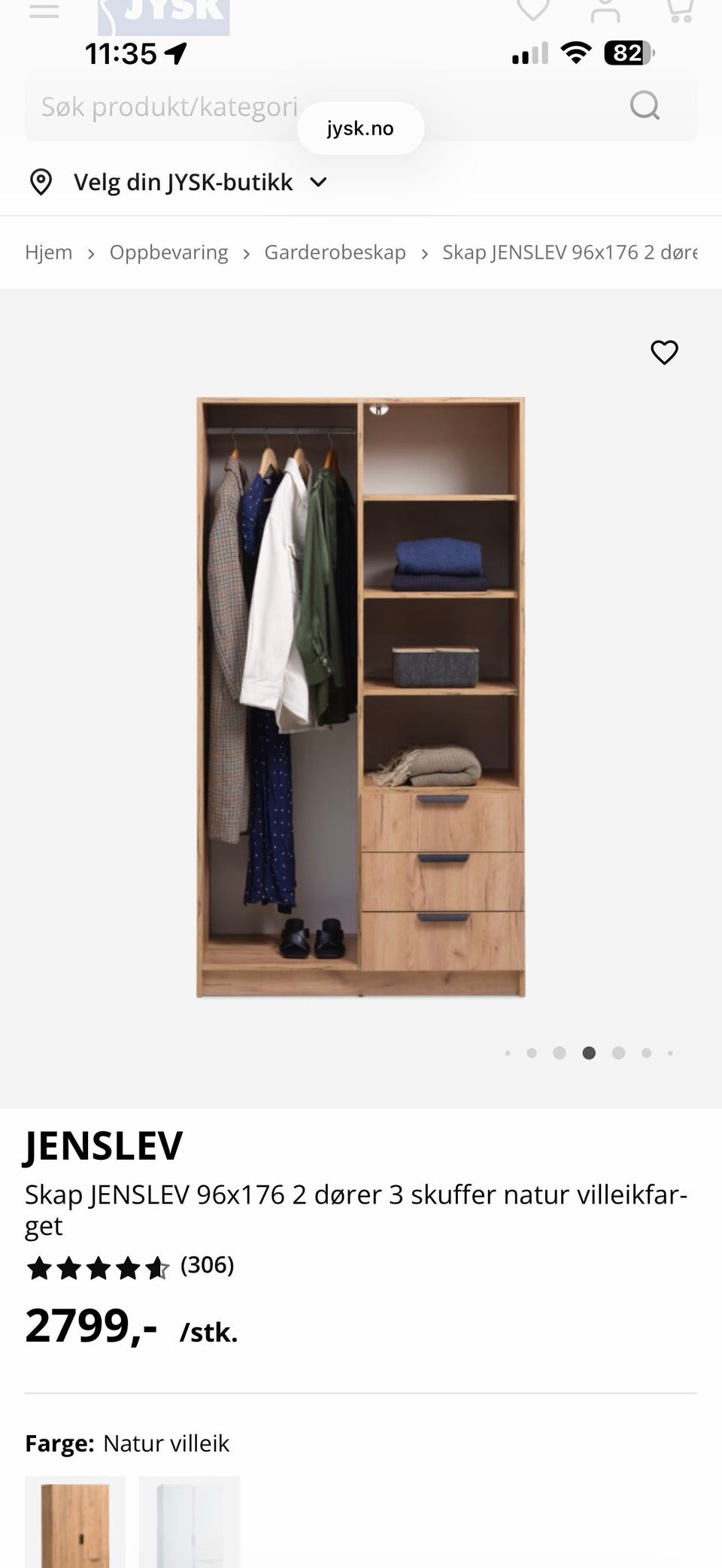
Task: Open the 306 customer reviews
Action: (x=208, y=1265)
